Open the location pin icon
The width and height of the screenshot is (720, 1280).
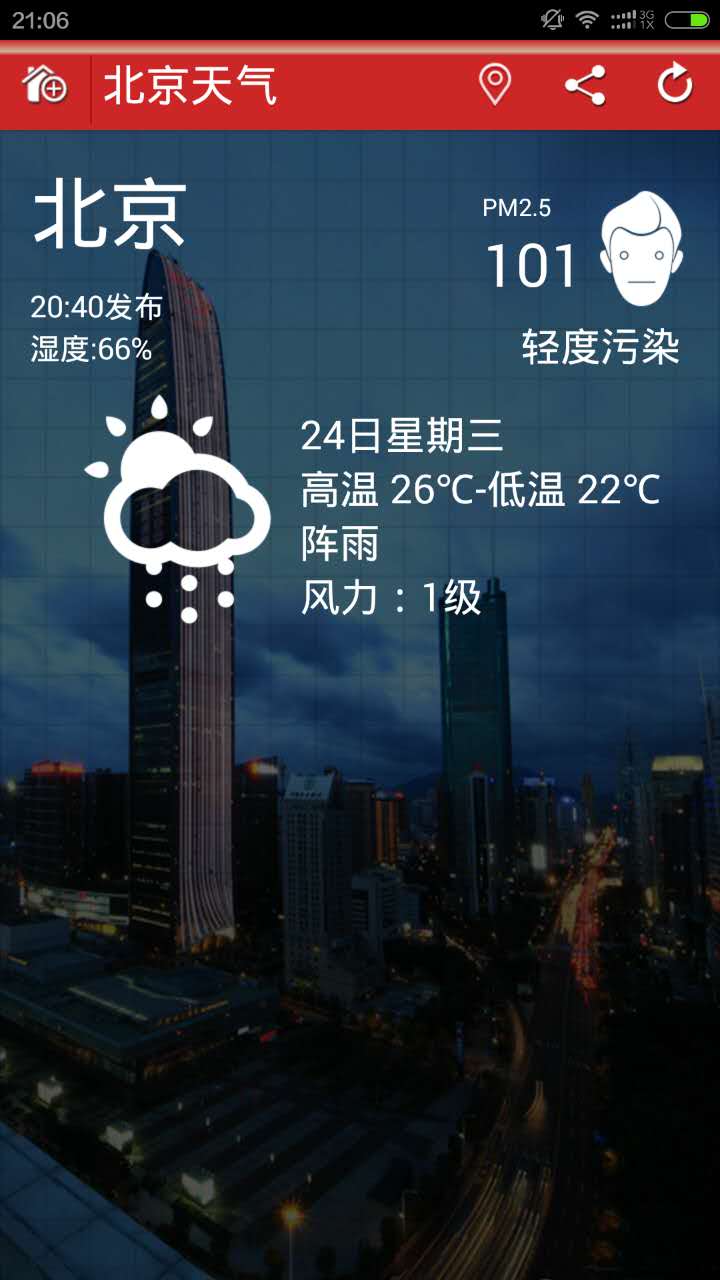pyautogui.click(x=495, y=86)
